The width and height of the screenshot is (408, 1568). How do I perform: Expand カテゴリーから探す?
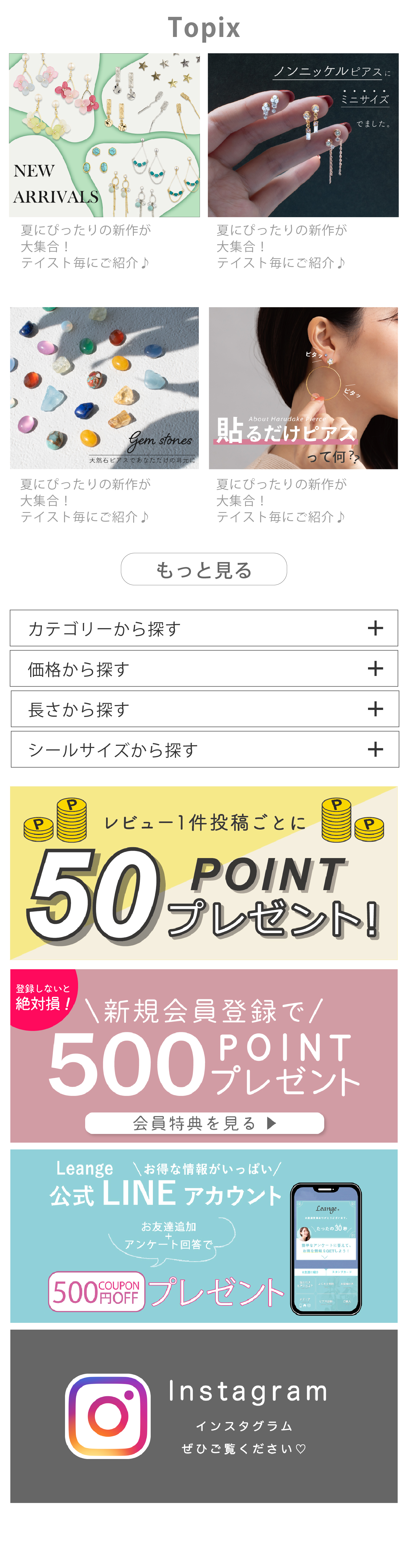click(203, 628)
